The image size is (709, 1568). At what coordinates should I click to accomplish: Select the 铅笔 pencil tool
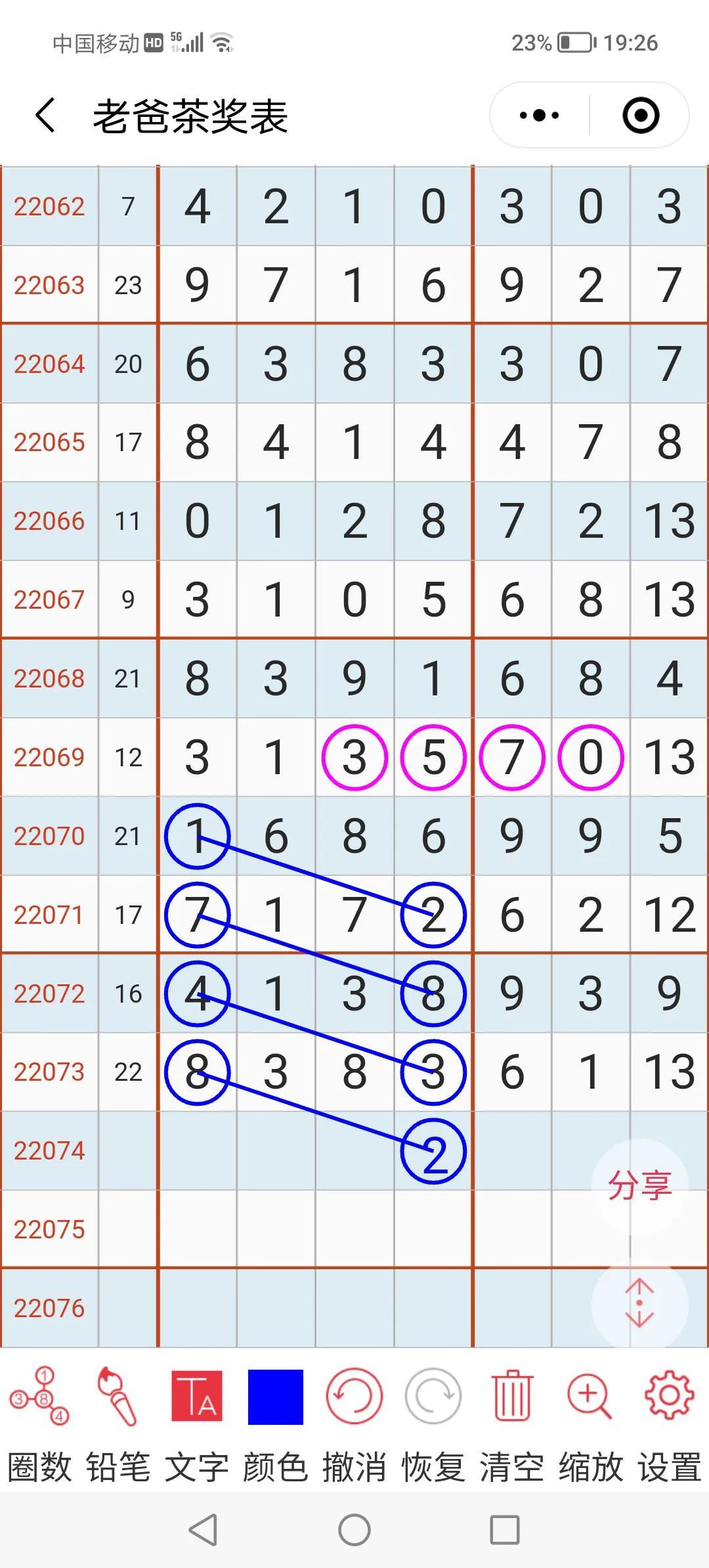click(x=118, y=1422)
